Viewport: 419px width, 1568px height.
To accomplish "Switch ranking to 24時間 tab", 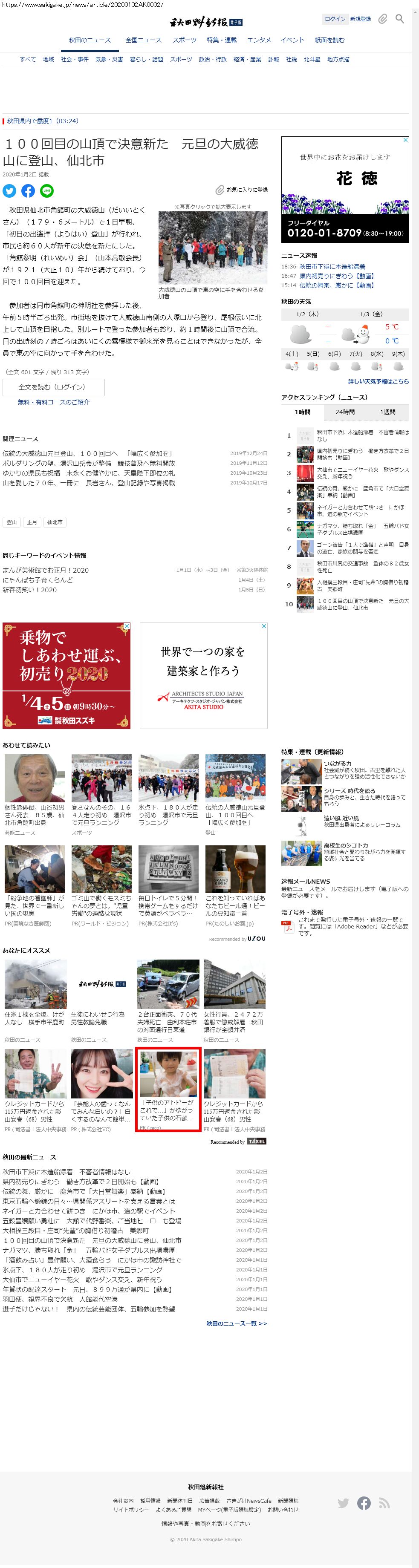I will point(345,412).
